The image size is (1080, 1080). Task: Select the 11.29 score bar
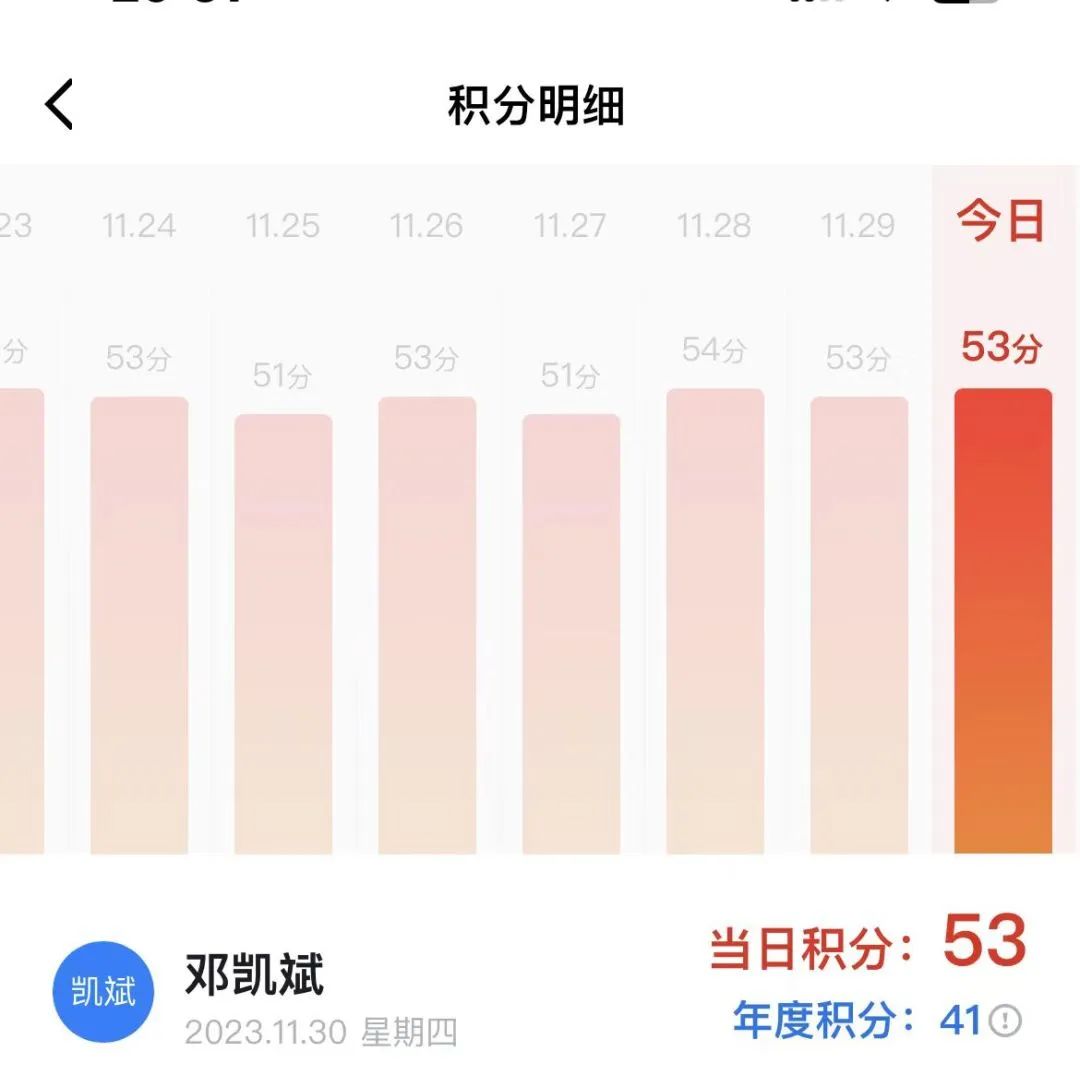pos(859,625)
